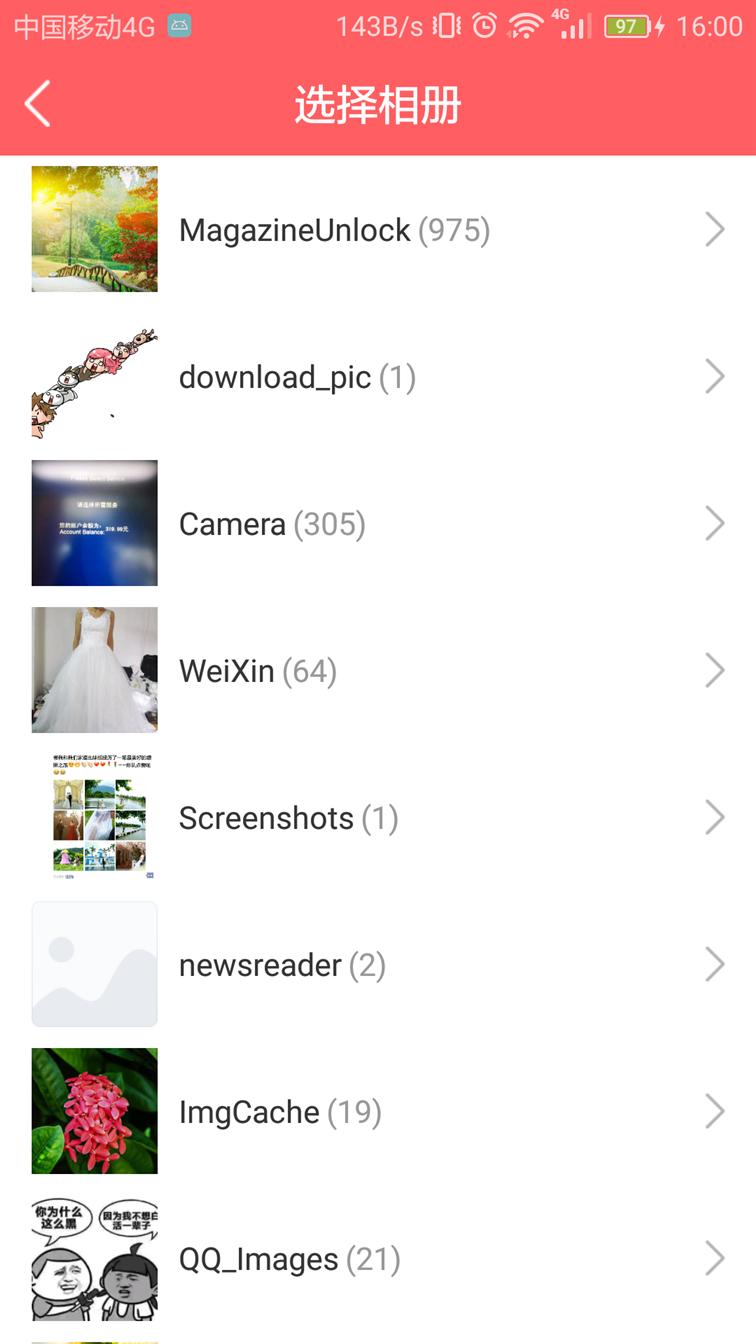Open the download_pic album

(378, 377)
